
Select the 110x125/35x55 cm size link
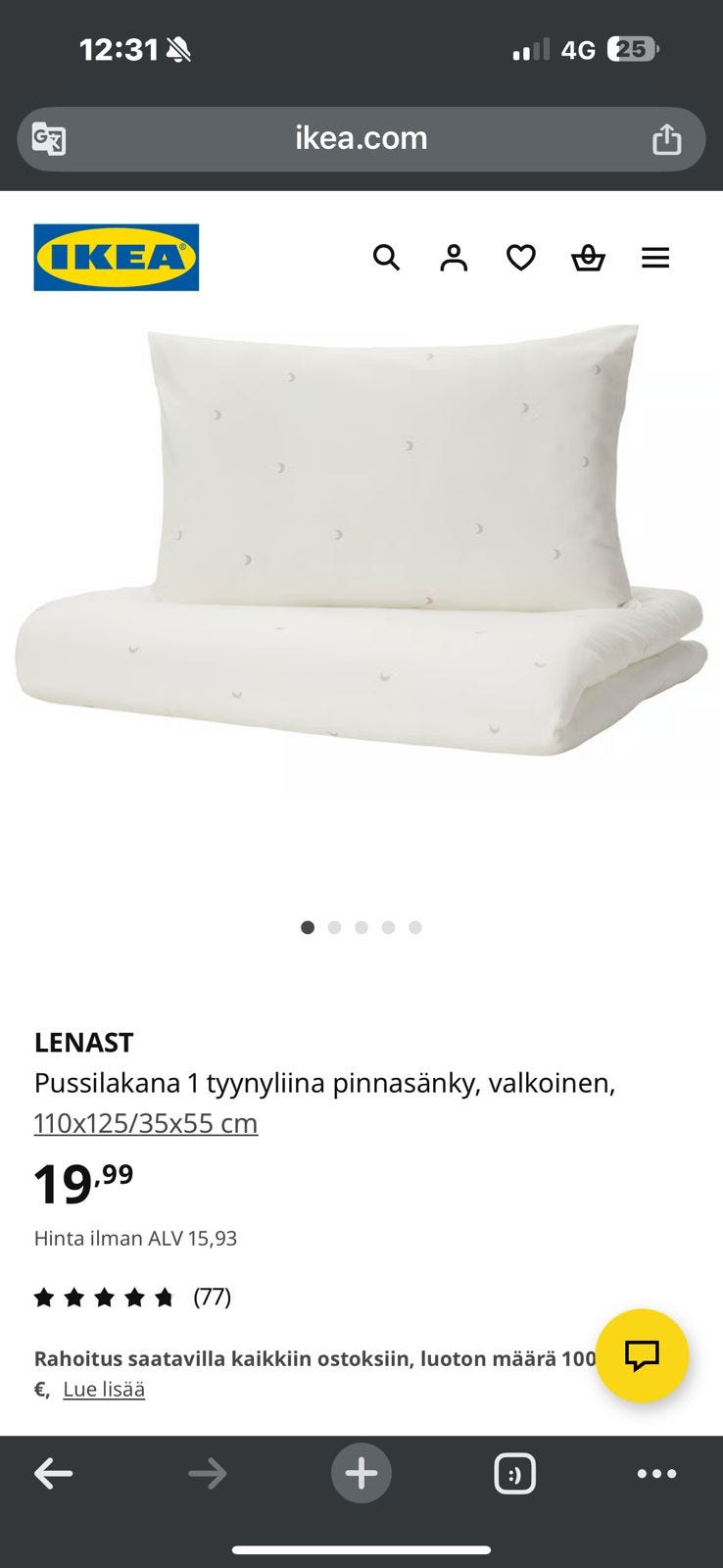coord(146,1123)
